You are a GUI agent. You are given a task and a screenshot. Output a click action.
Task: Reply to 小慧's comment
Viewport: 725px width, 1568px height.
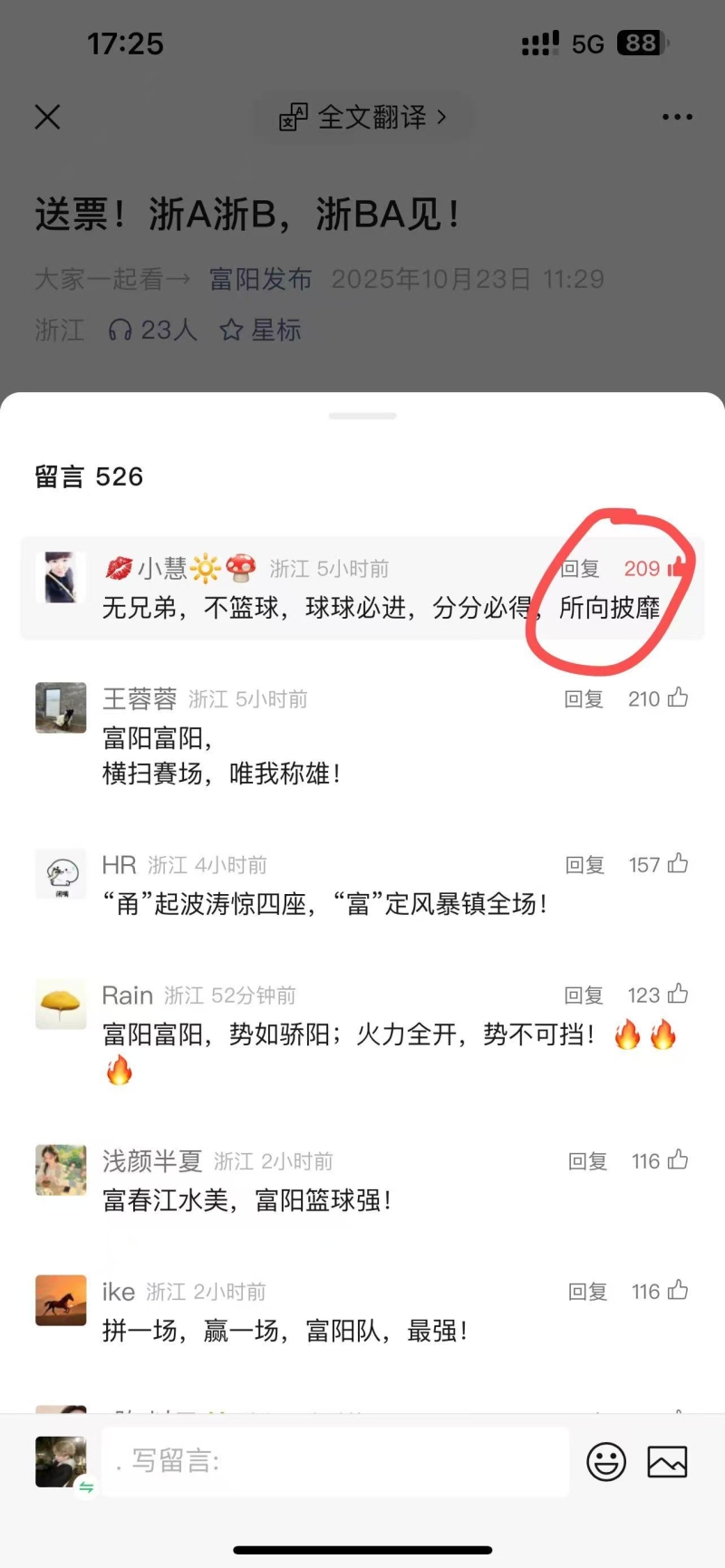(580, 569)
